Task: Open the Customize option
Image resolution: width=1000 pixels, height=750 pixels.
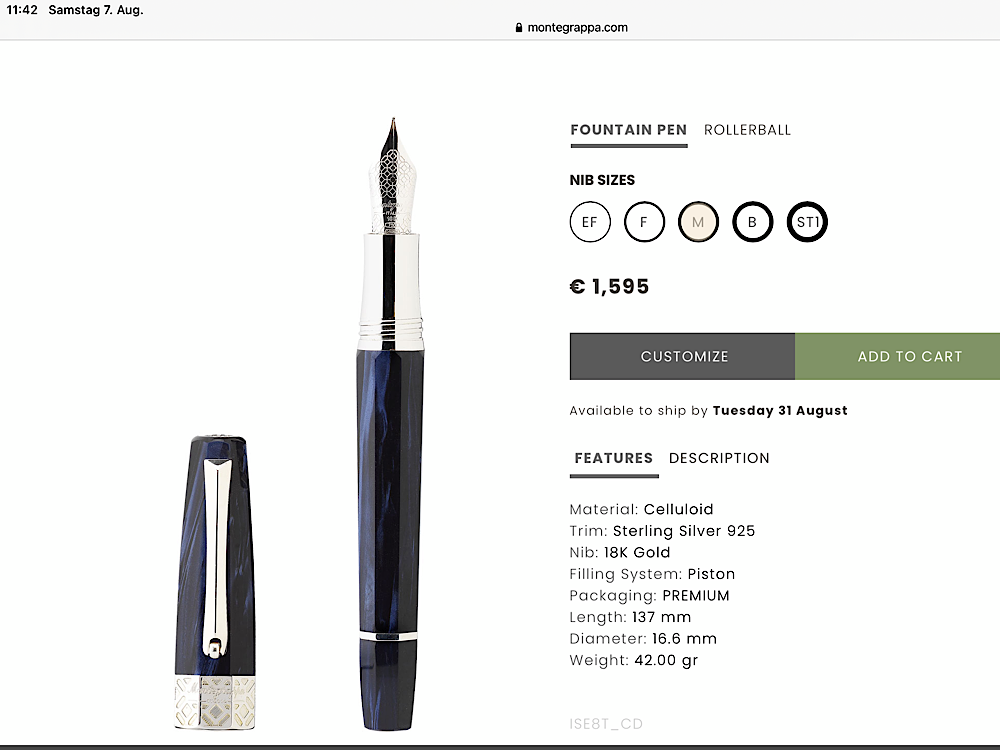Action: click(x=684, y=357)
